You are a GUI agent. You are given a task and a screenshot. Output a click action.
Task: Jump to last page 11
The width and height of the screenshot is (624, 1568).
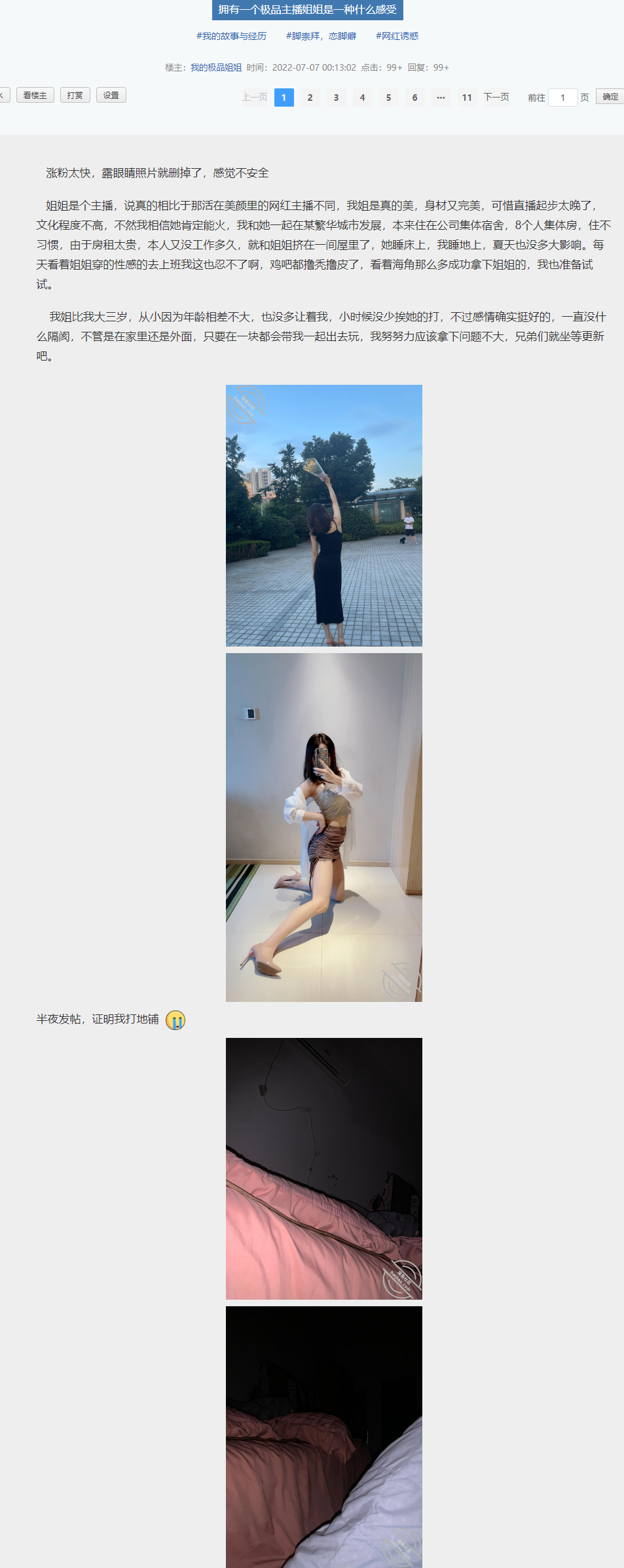[467, 98]
